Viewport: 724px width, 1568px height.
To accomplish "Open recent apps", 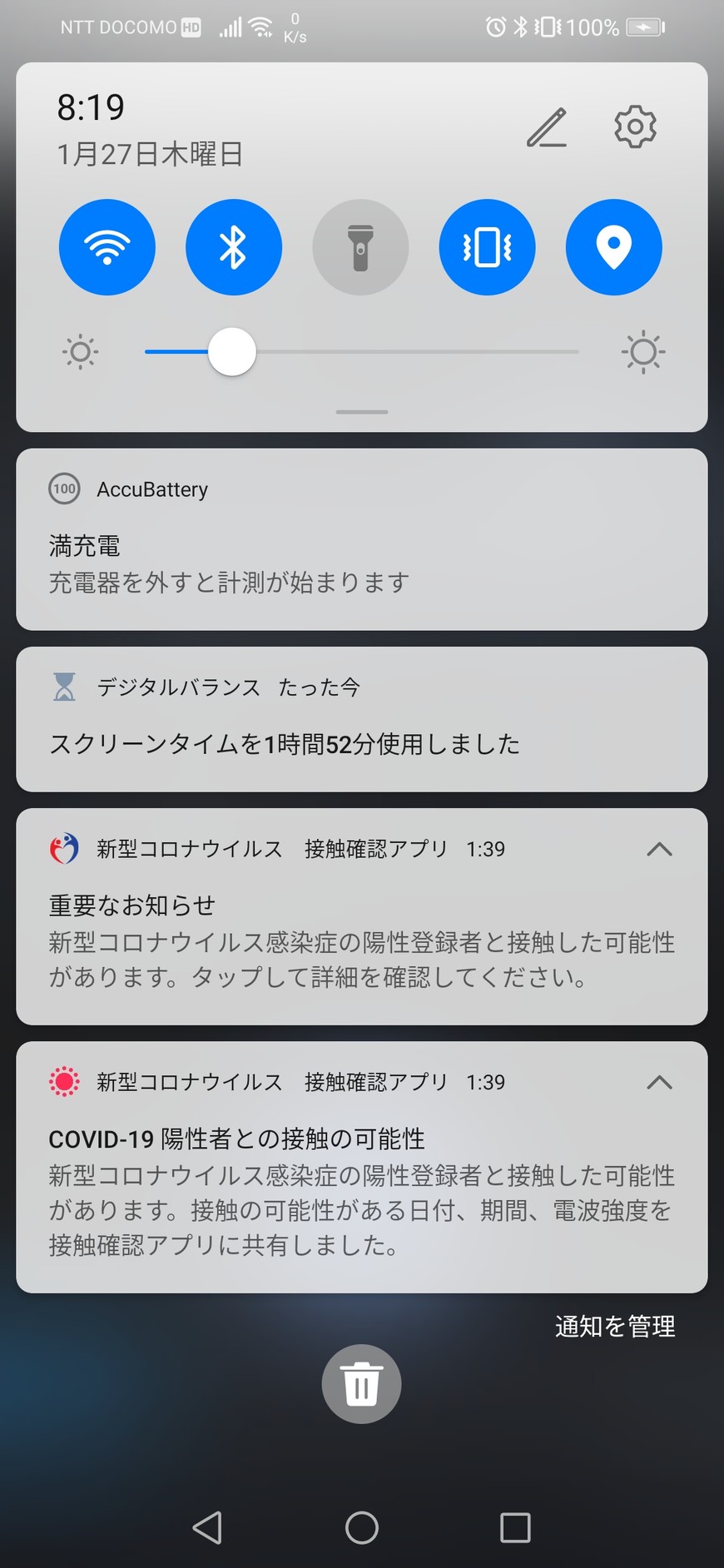I will (x=515, y=1528).
